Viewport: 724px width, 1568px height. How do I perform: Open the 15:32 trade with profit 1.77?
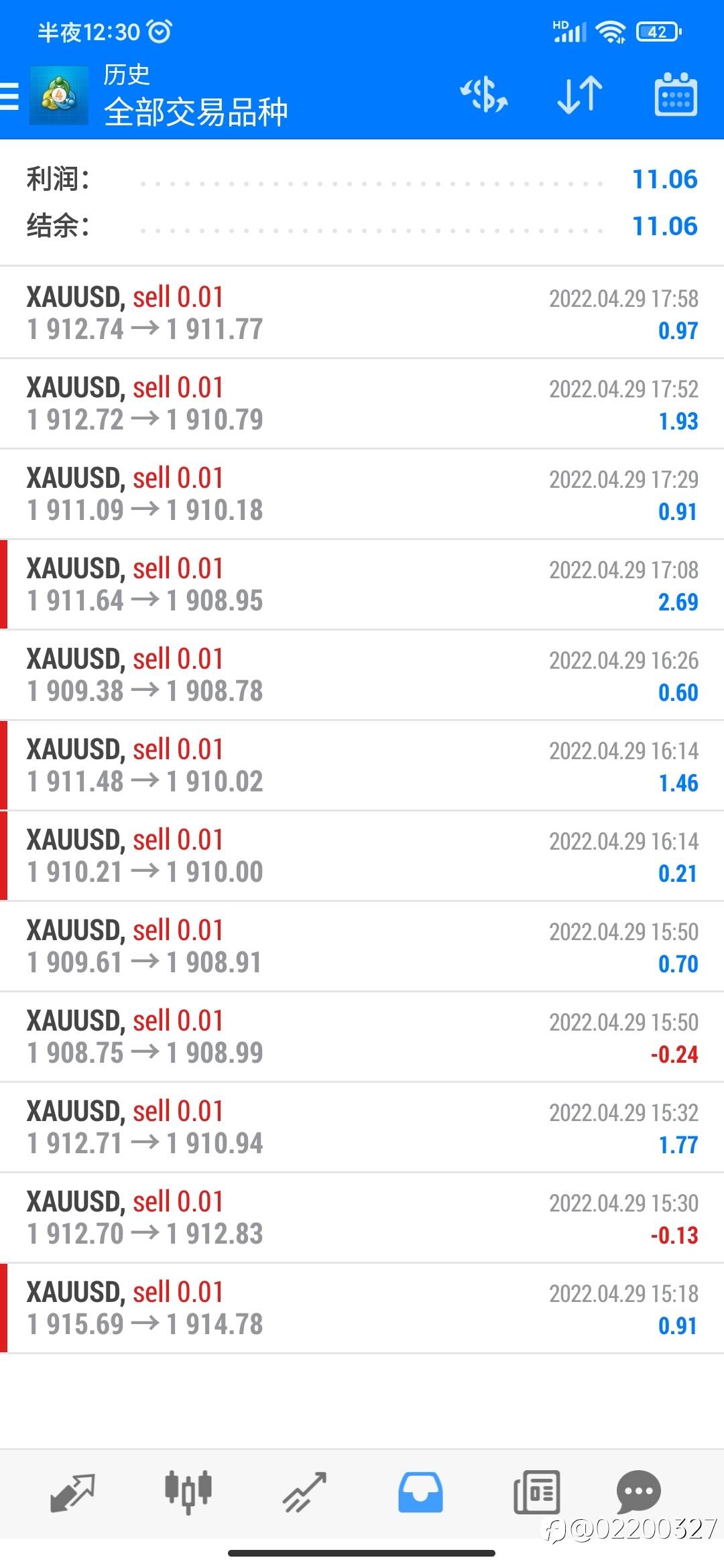pyautogui.click(x=362, y=1127)
